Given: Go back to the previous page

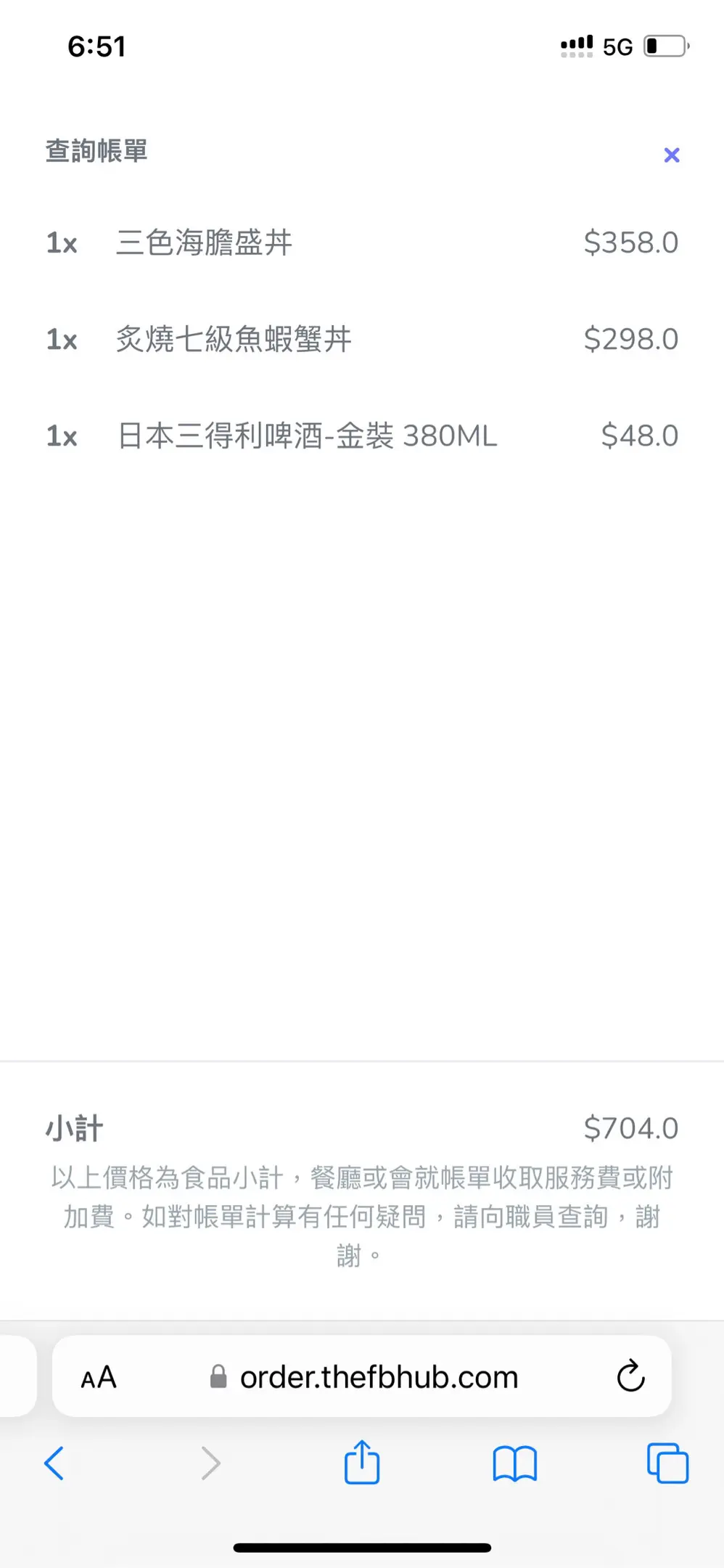Looking at the screenshot, I should [54, 1463].
